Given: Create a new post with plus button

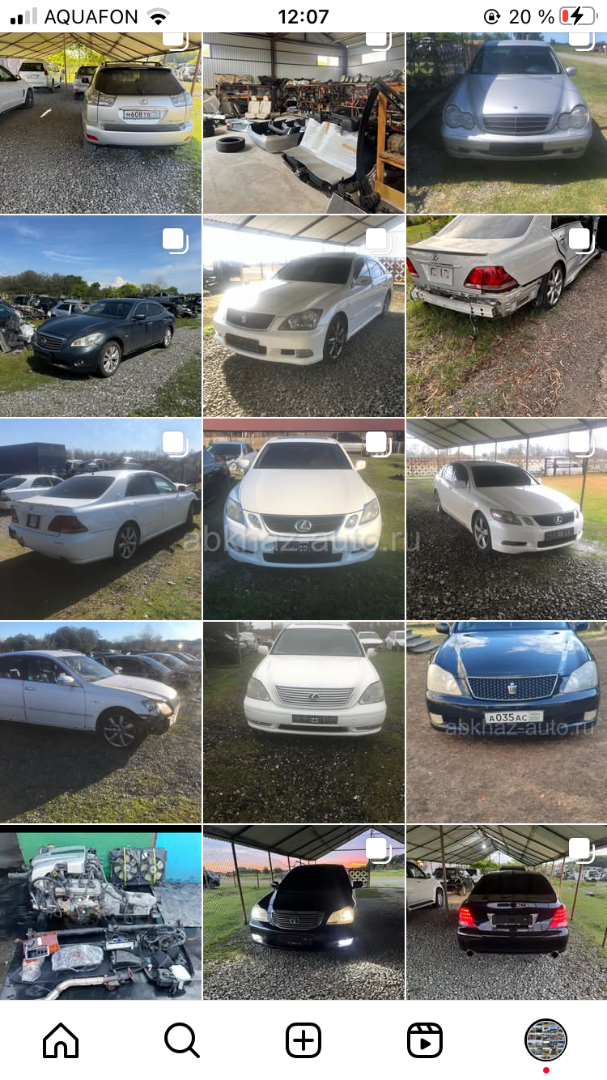Looking at the screenshot, I should [303, 1040].
